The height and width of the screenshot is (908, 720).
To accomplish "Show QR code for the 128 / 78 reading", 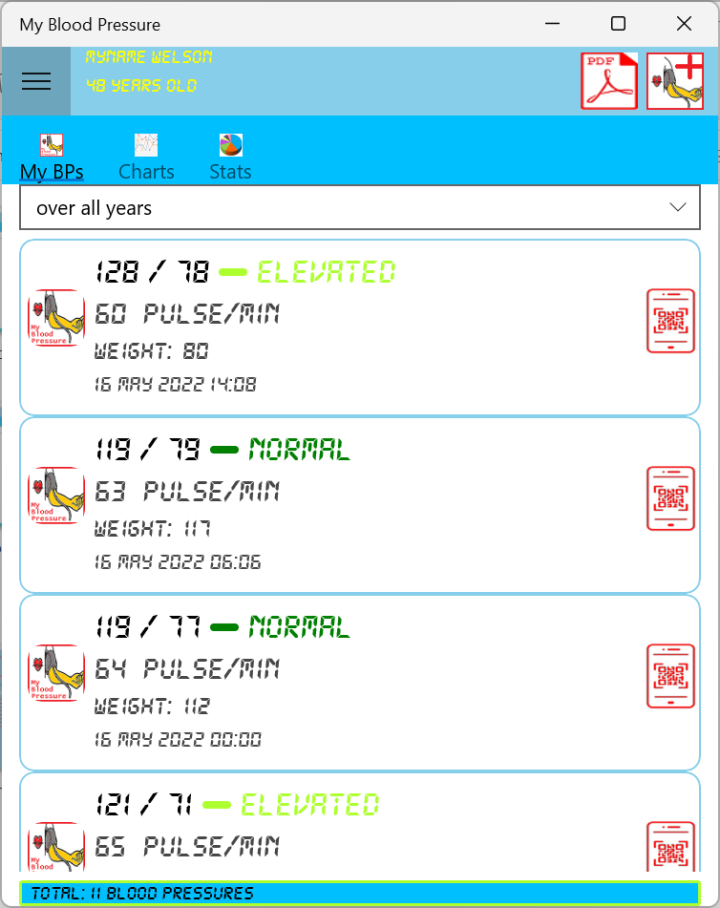I will [670, 321].
